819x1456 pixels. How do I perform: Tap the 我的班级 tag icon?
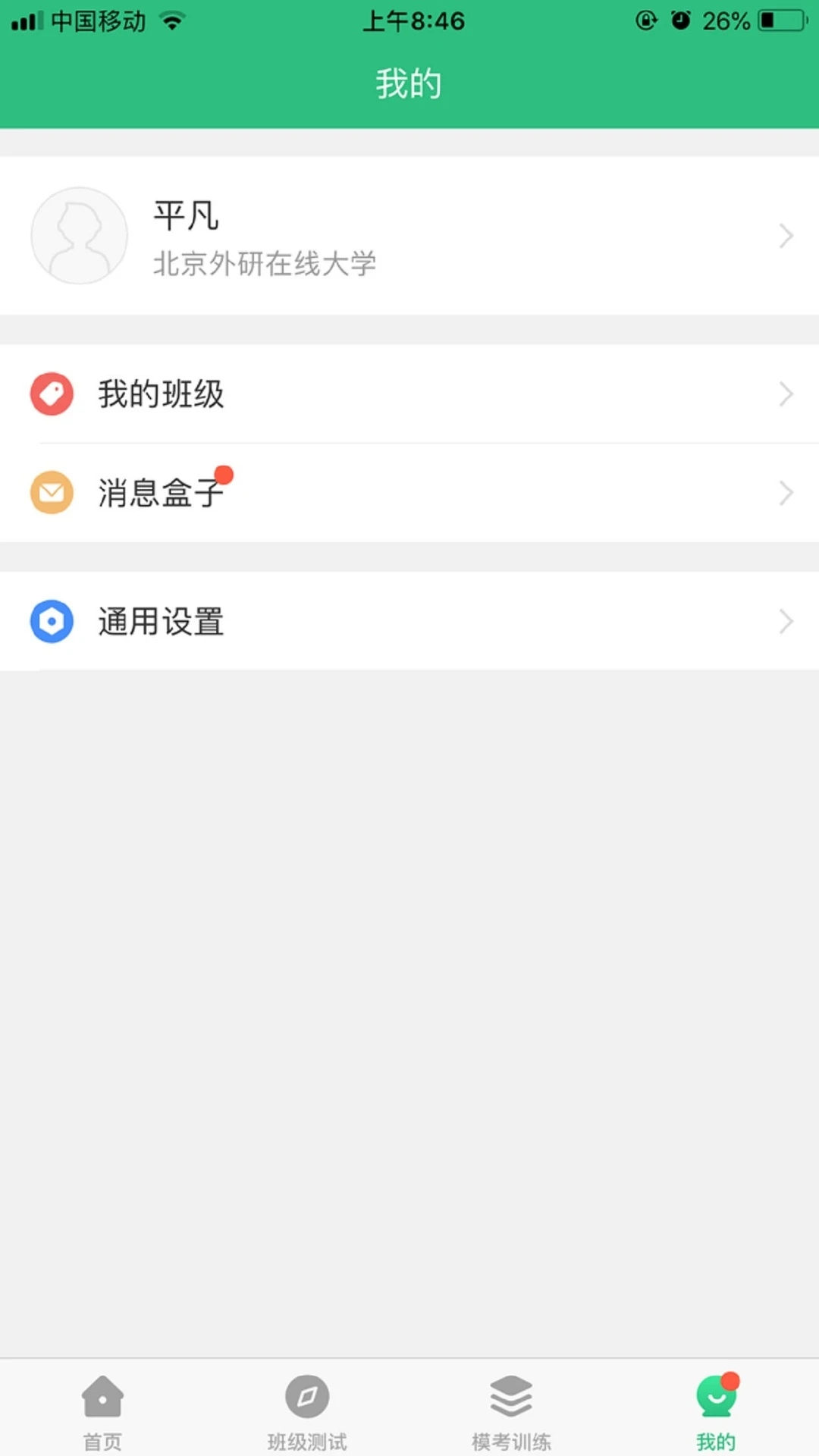coord(51,394)
